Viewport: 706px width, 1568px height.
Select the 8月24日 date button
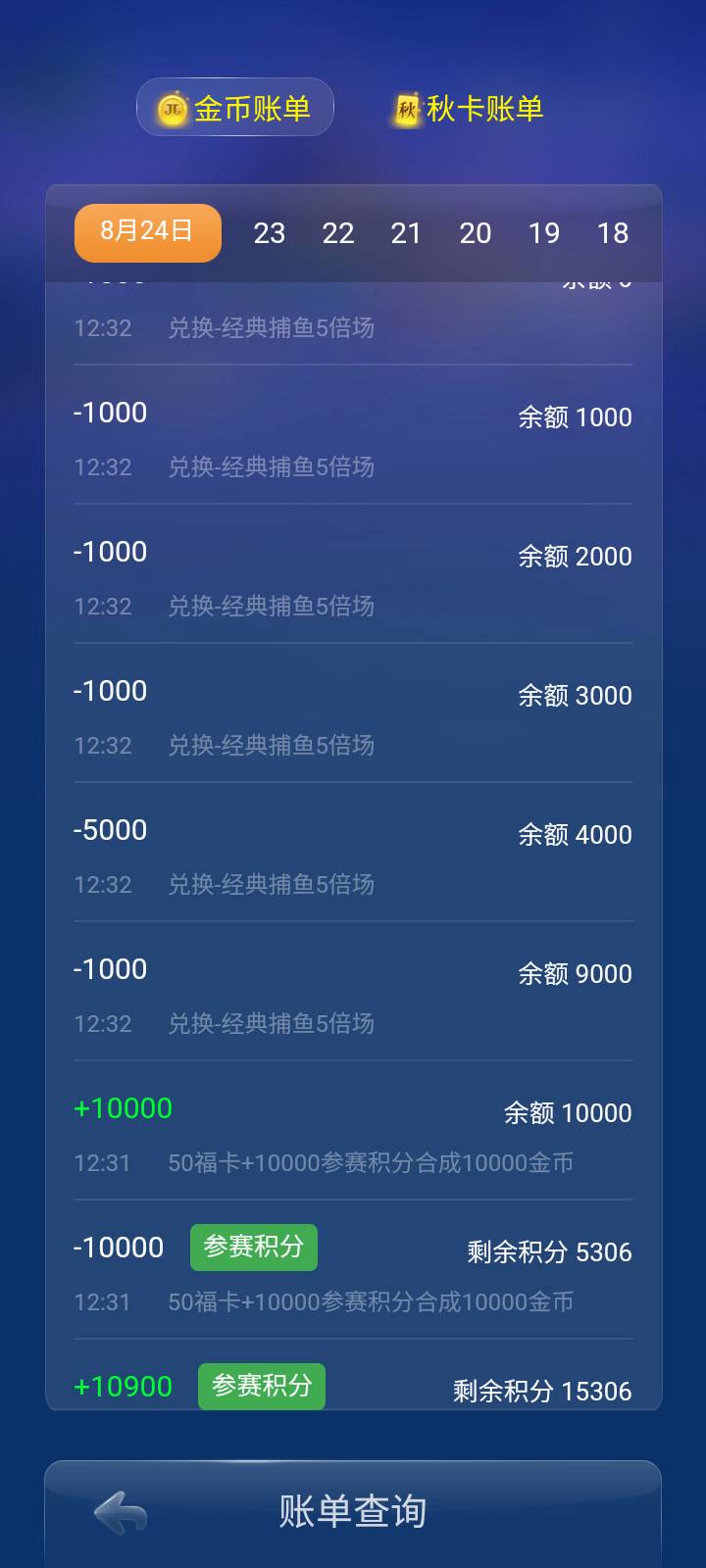tap(147, 232)
